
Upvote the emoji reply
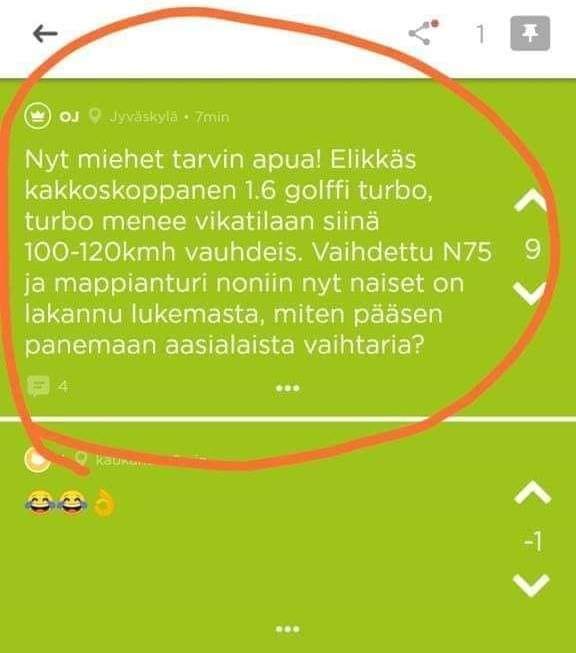click(533, 493)
